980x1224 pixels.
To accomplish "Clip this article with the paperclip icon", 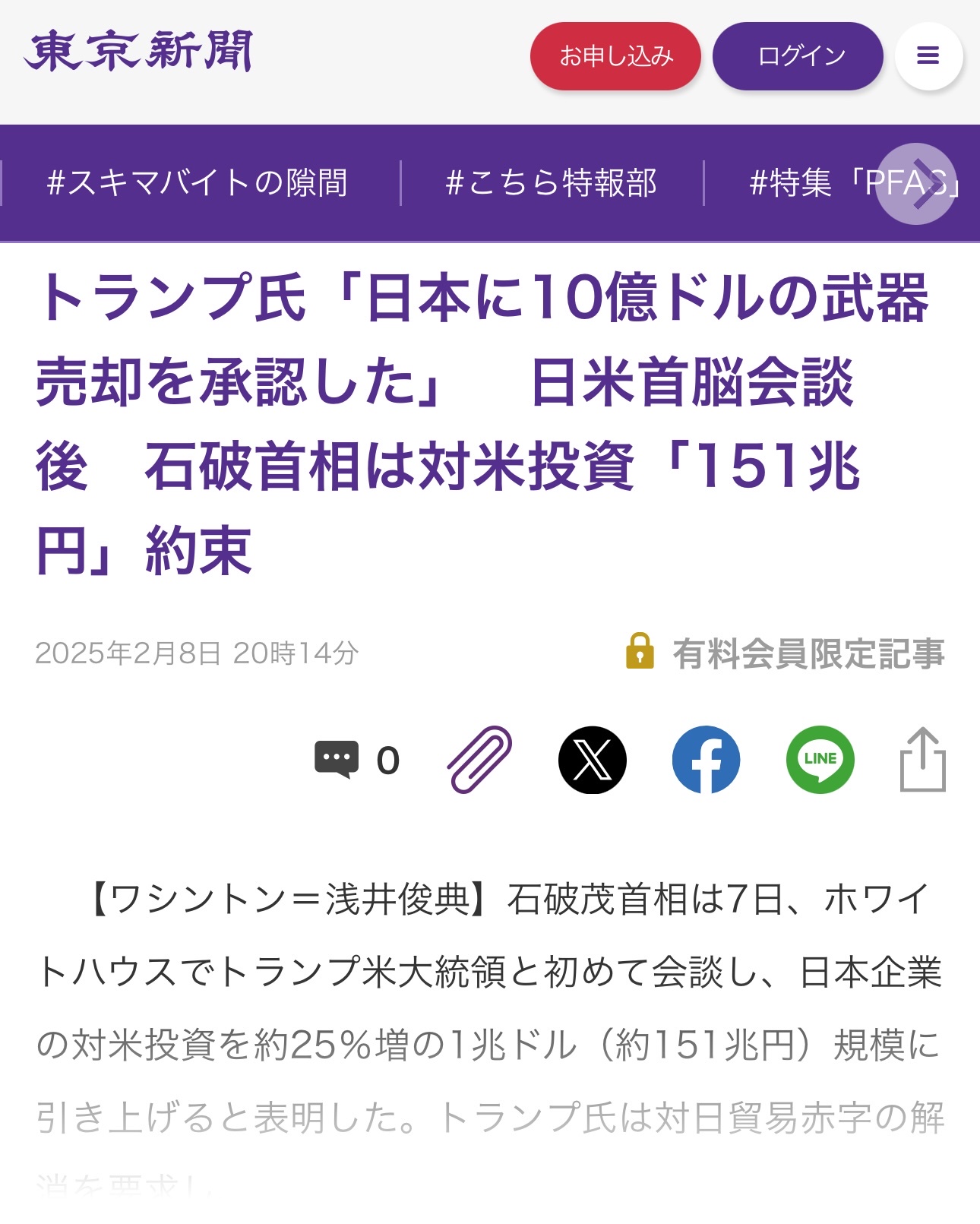I will point(479,760).
